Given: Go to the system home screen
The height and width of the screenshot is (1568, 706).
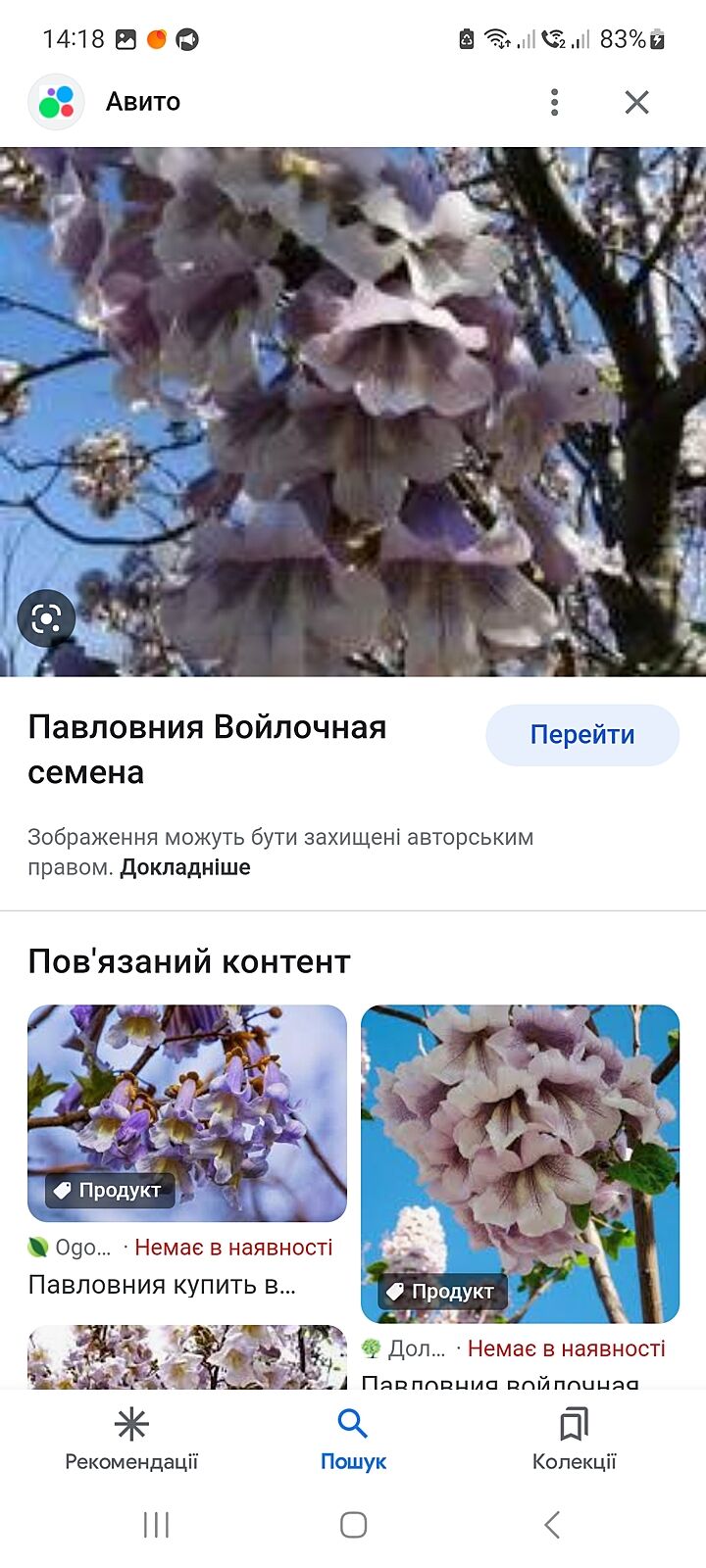Looking at the screenshot, I should (x=353, y=1525).
